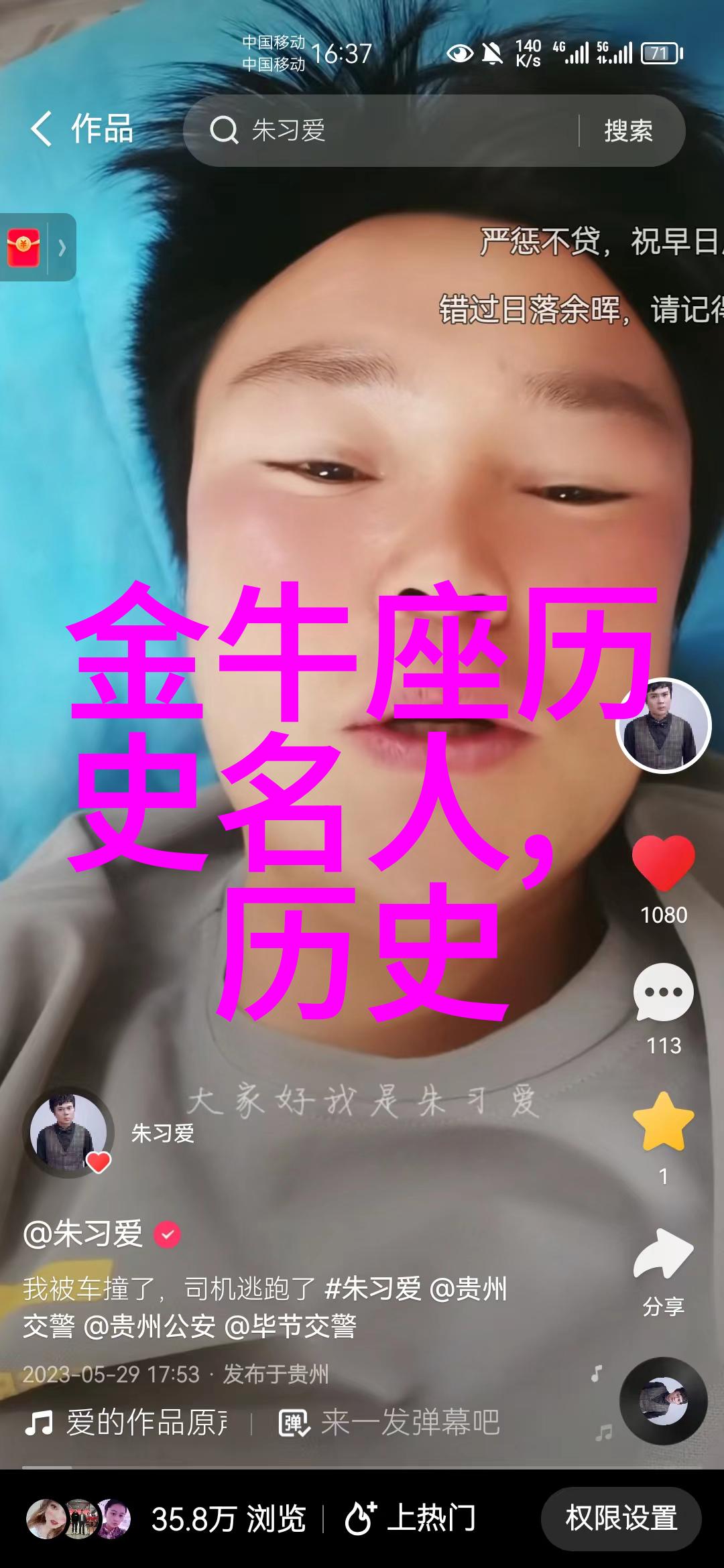
Task: Open the author's round avatar above the heart
Action: [x=663, y=725]
